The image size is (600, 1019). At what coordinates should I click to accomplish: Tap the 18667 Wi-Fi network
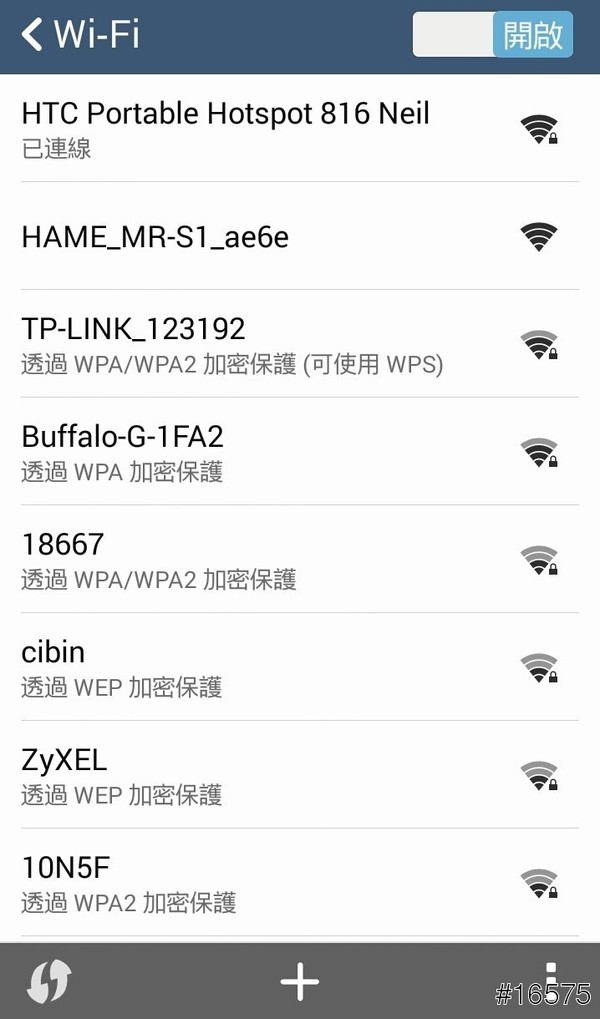[x=300, y=560]
